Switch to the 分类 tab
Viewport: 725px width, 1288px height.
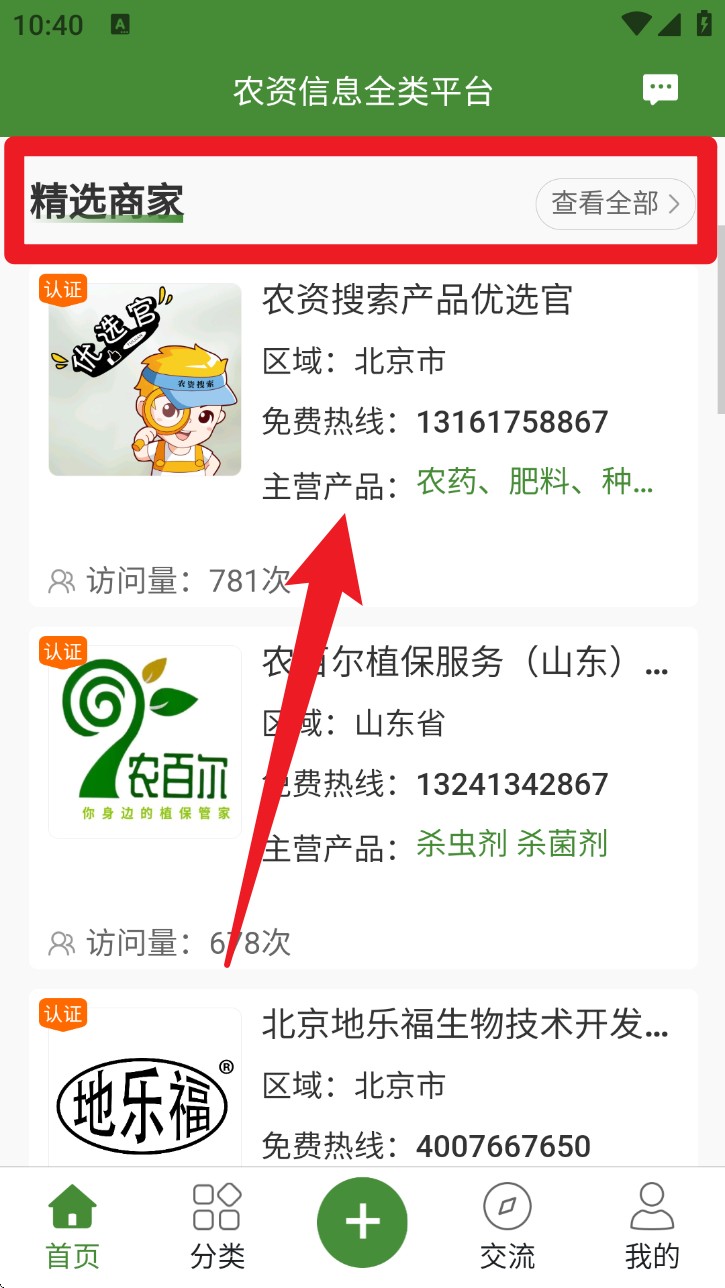coord(217,1226)
